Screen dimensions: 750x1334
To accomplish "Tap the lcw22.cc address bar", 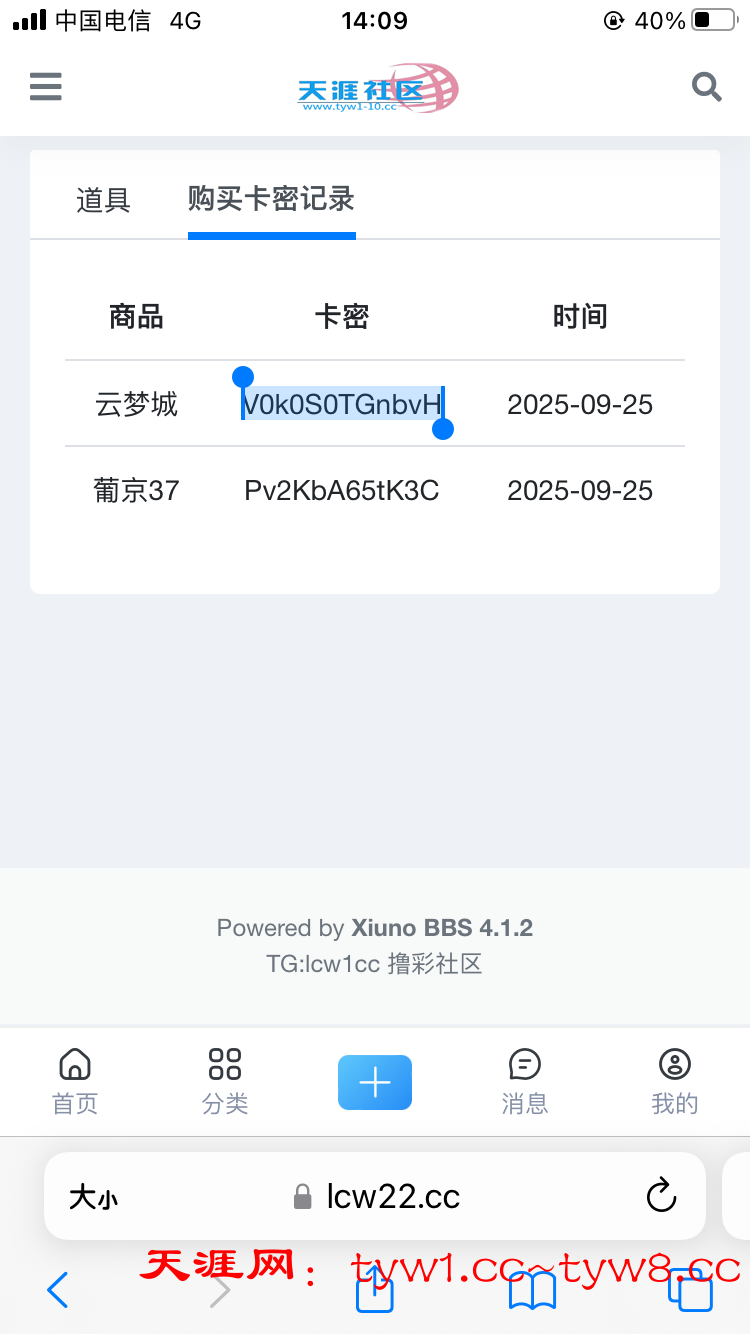I will click(x=392, y=1196).
